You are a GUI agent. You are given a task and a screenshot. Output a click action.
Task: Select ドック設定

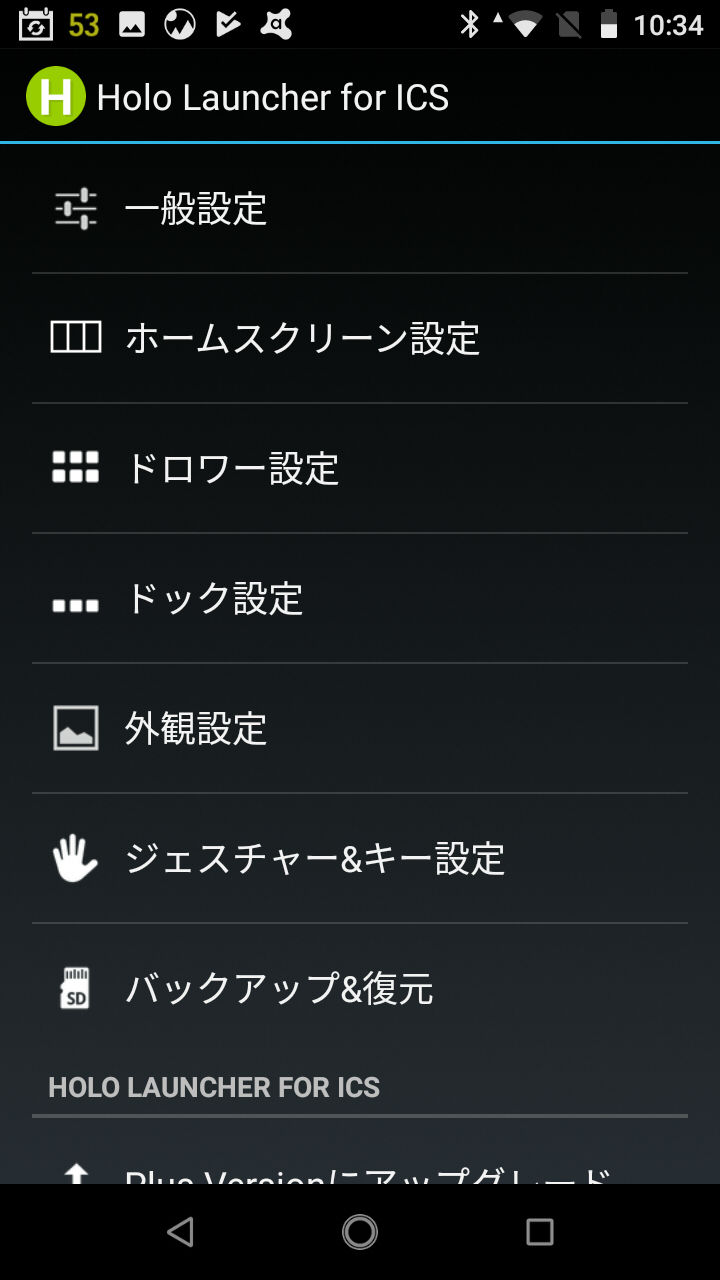[x=215, y=598]
